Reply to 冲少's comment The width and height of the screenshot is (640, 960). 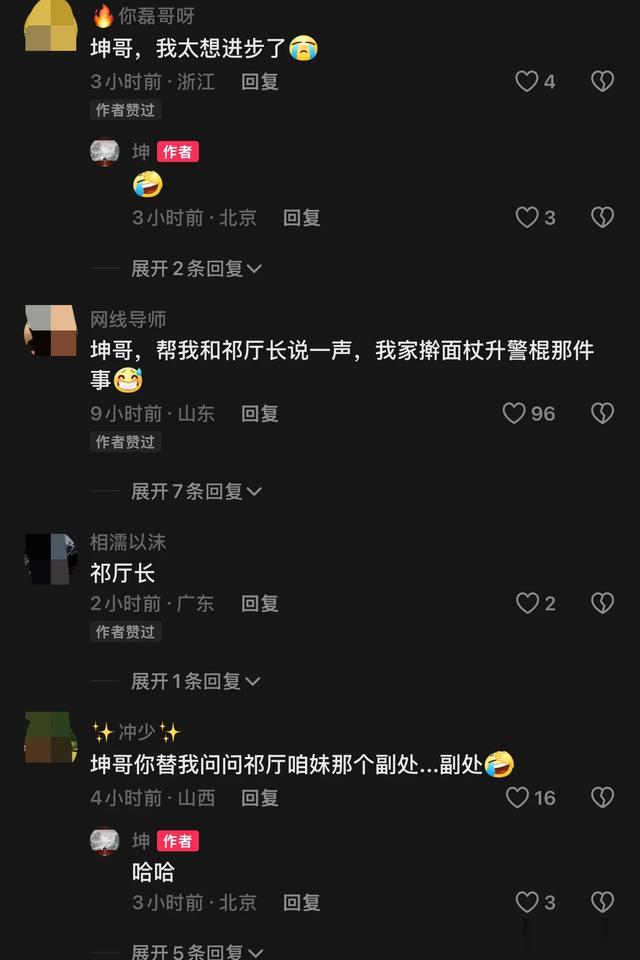point(259,797)
